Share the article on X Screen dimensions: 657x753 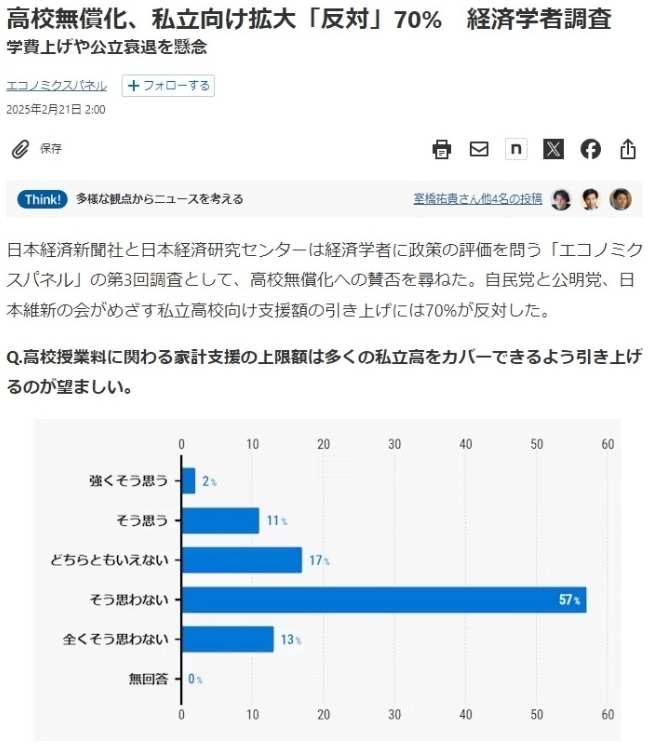coord(554,149)
